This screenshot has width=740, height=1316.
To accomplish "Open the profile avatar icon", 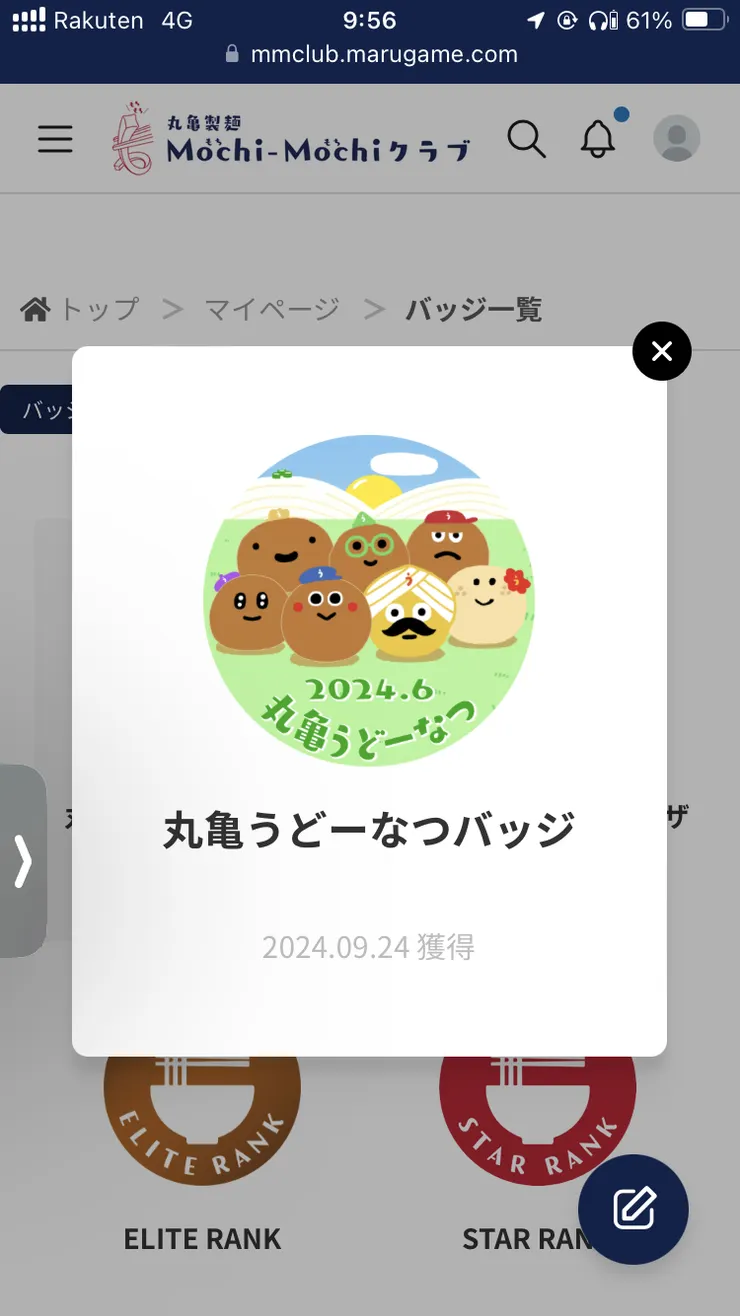I will (676, 138).
